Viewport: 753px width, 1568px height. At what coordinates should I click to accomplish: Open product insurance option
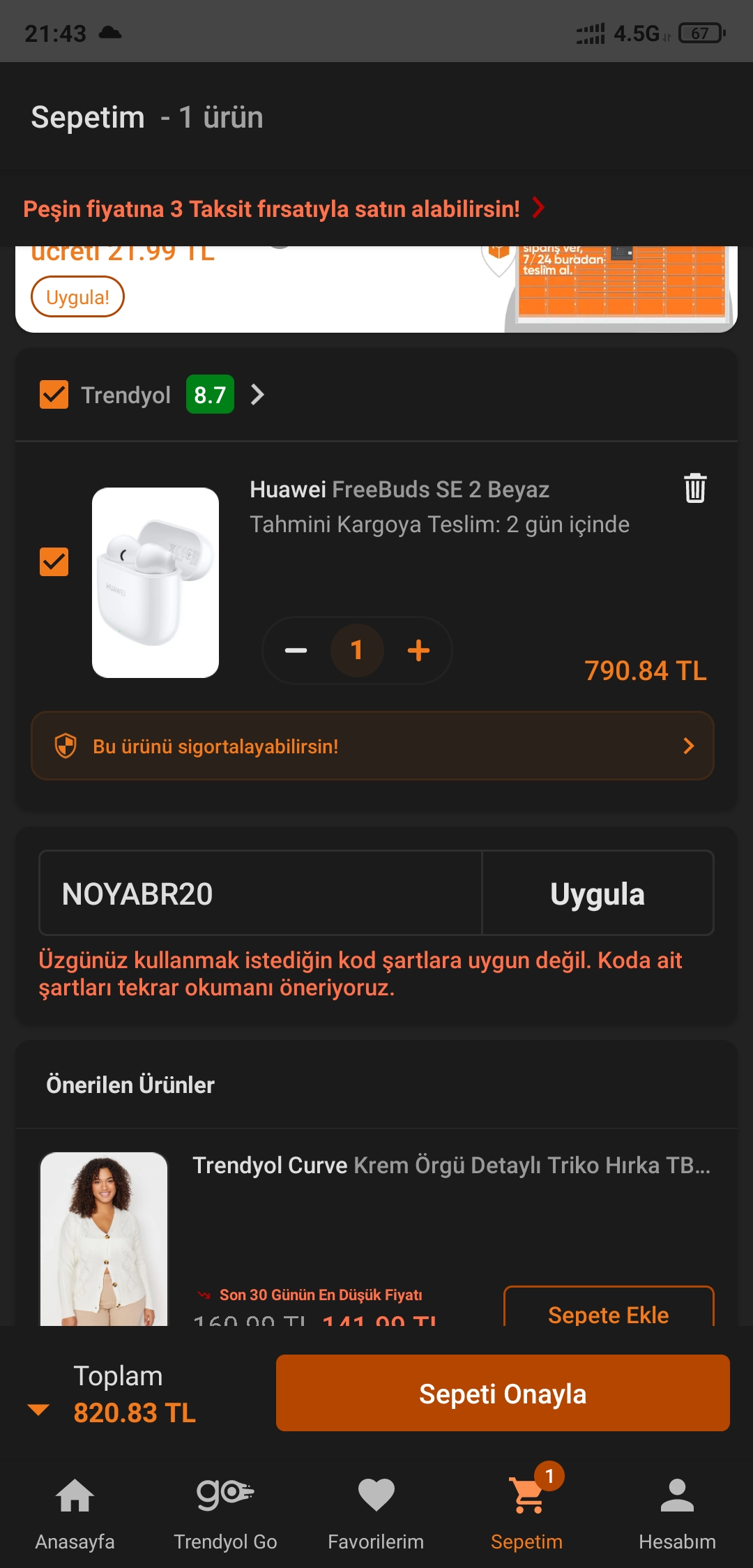[372, 746]
